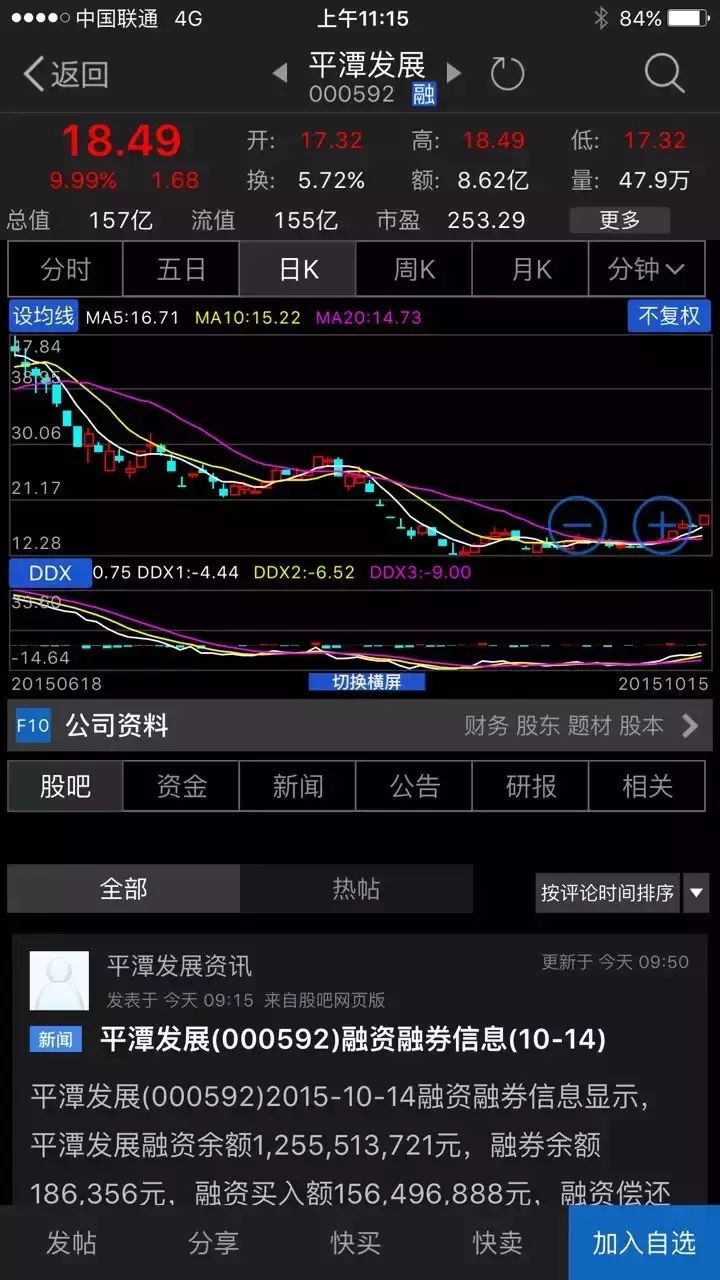Zoom in the K-line chart
Image resolution: width=720 pixels, height=1280 pixels.
(663, 524)
